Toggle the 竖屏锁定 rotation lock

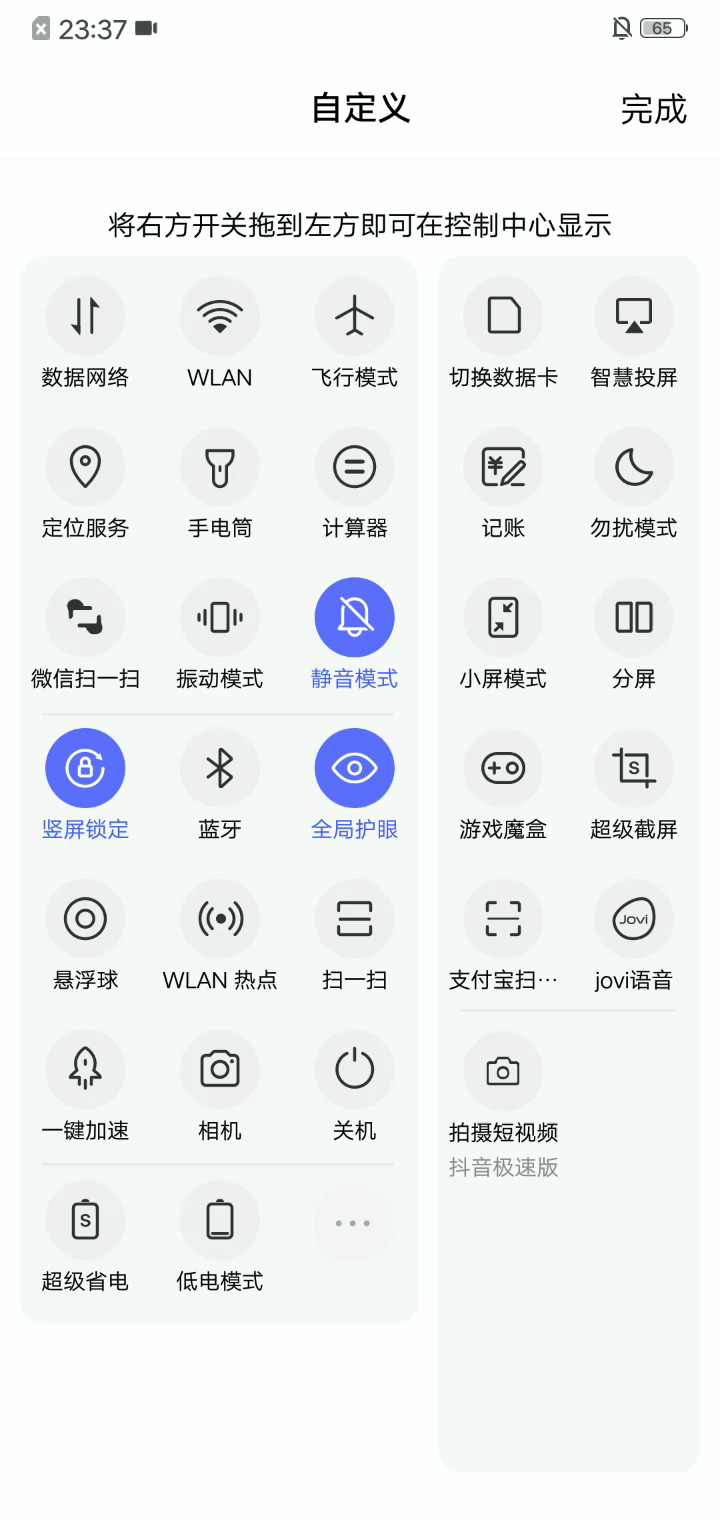pyautogui.click(x=85, y=768)
